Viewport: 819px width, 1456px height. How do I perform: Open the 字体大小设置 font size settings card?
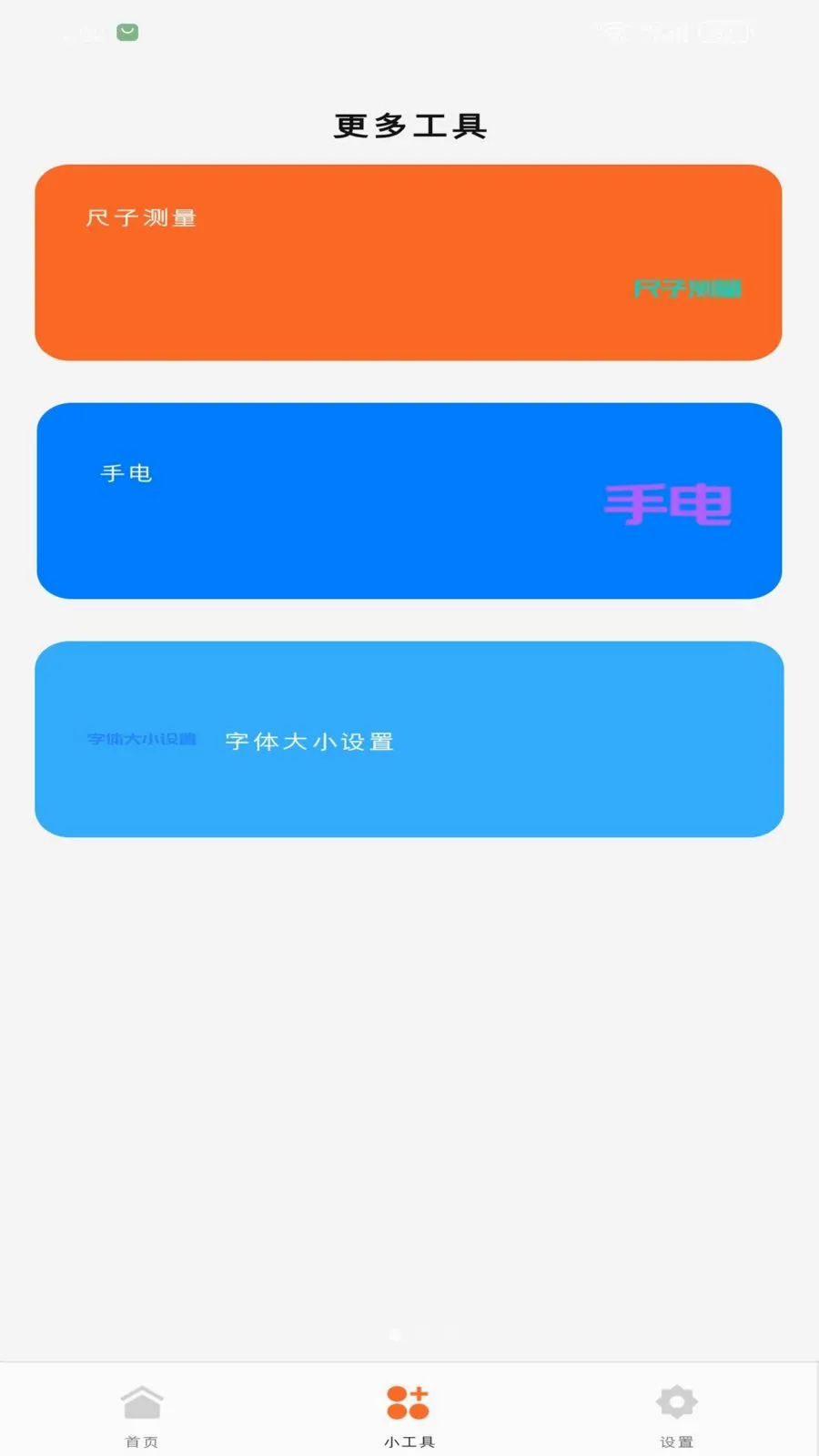coord(409,739)
